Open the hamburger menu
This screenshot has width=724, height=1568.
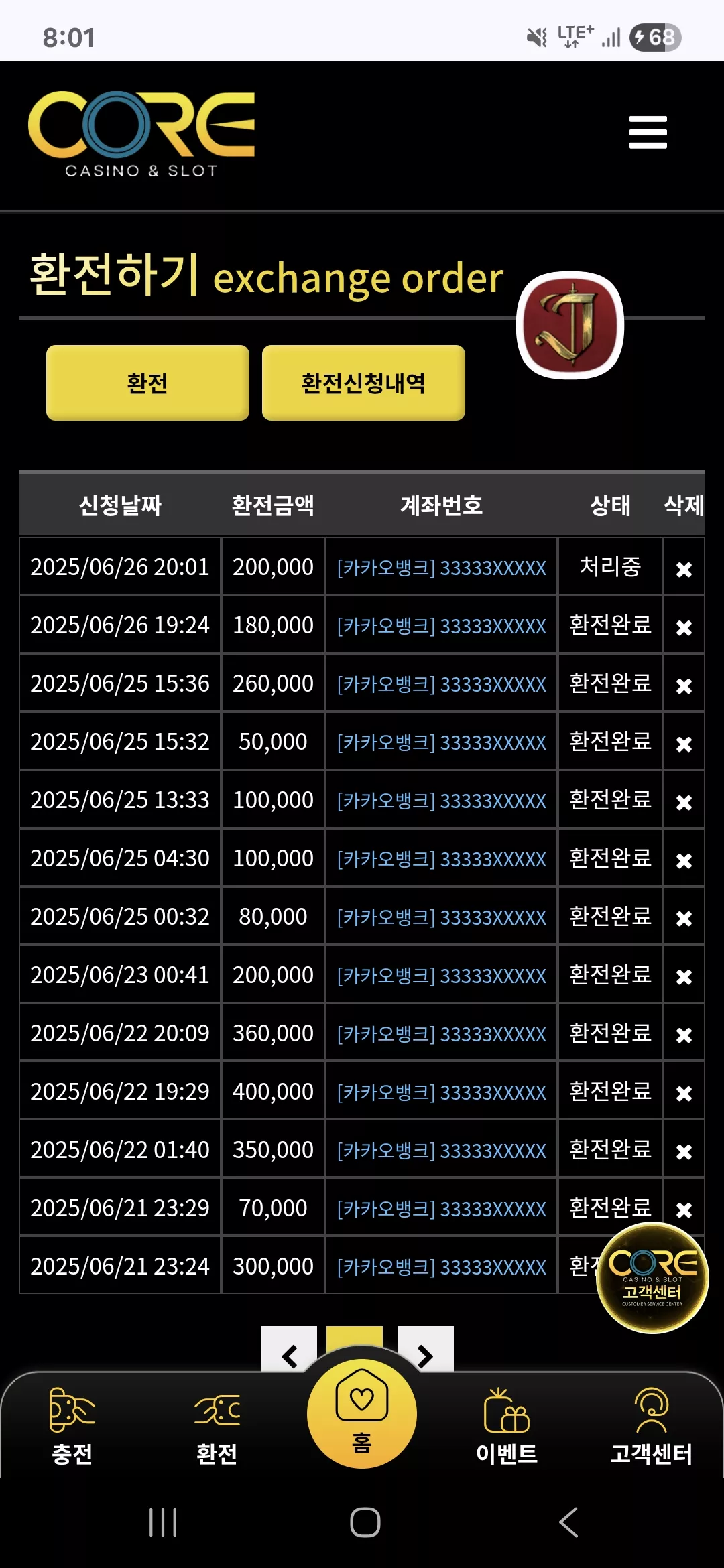coord(648,132)
